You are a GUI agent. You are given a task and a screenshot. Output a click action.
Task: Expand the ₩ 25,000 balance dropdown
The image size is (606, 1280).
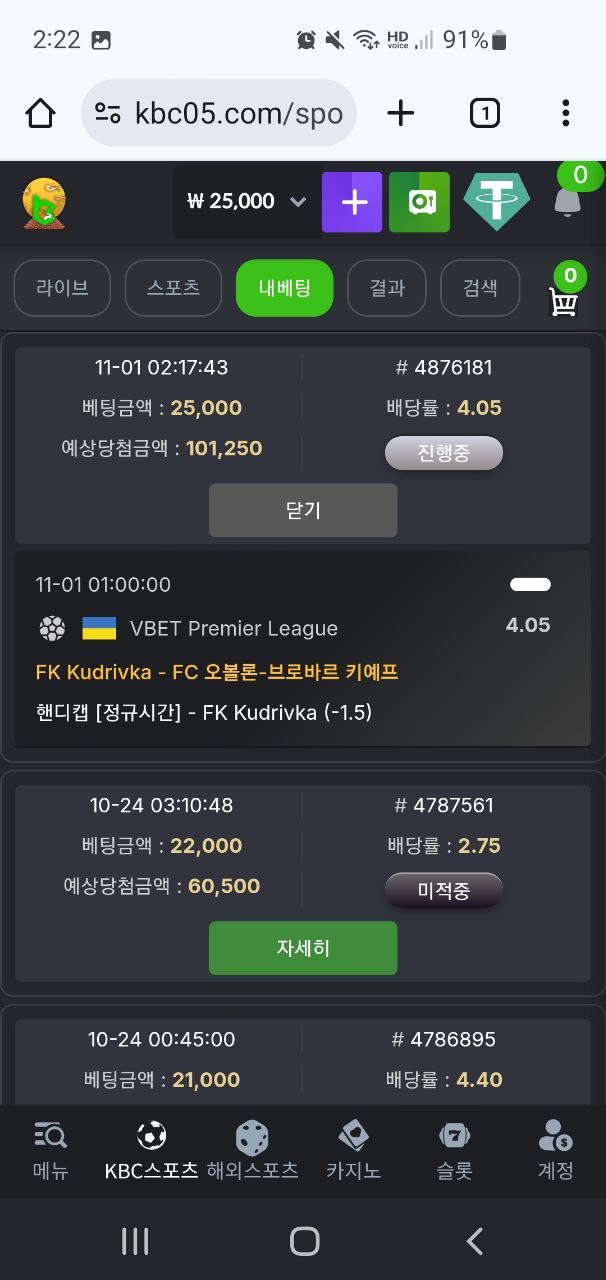(297, 202)
